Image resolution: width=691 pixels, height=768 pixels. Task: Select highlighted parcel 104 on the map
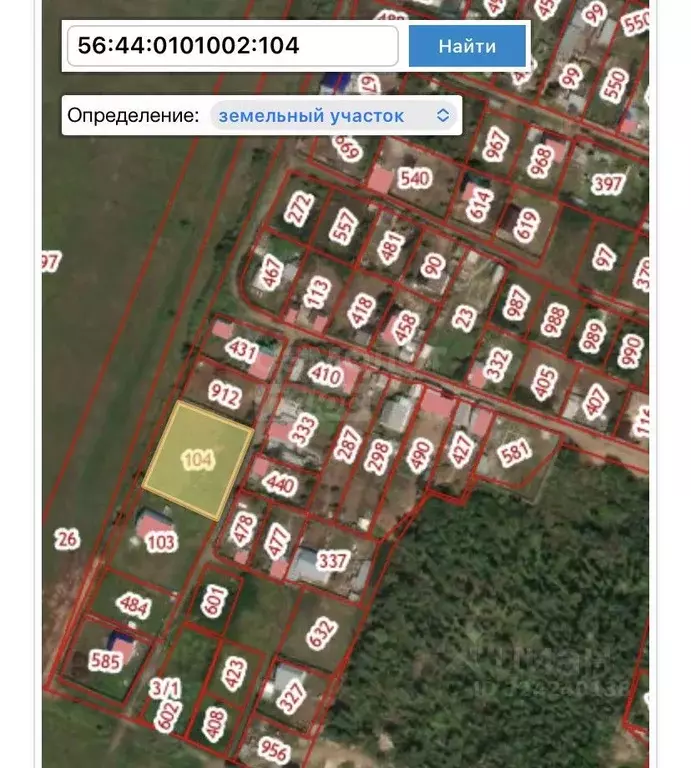tap(199, 461)
